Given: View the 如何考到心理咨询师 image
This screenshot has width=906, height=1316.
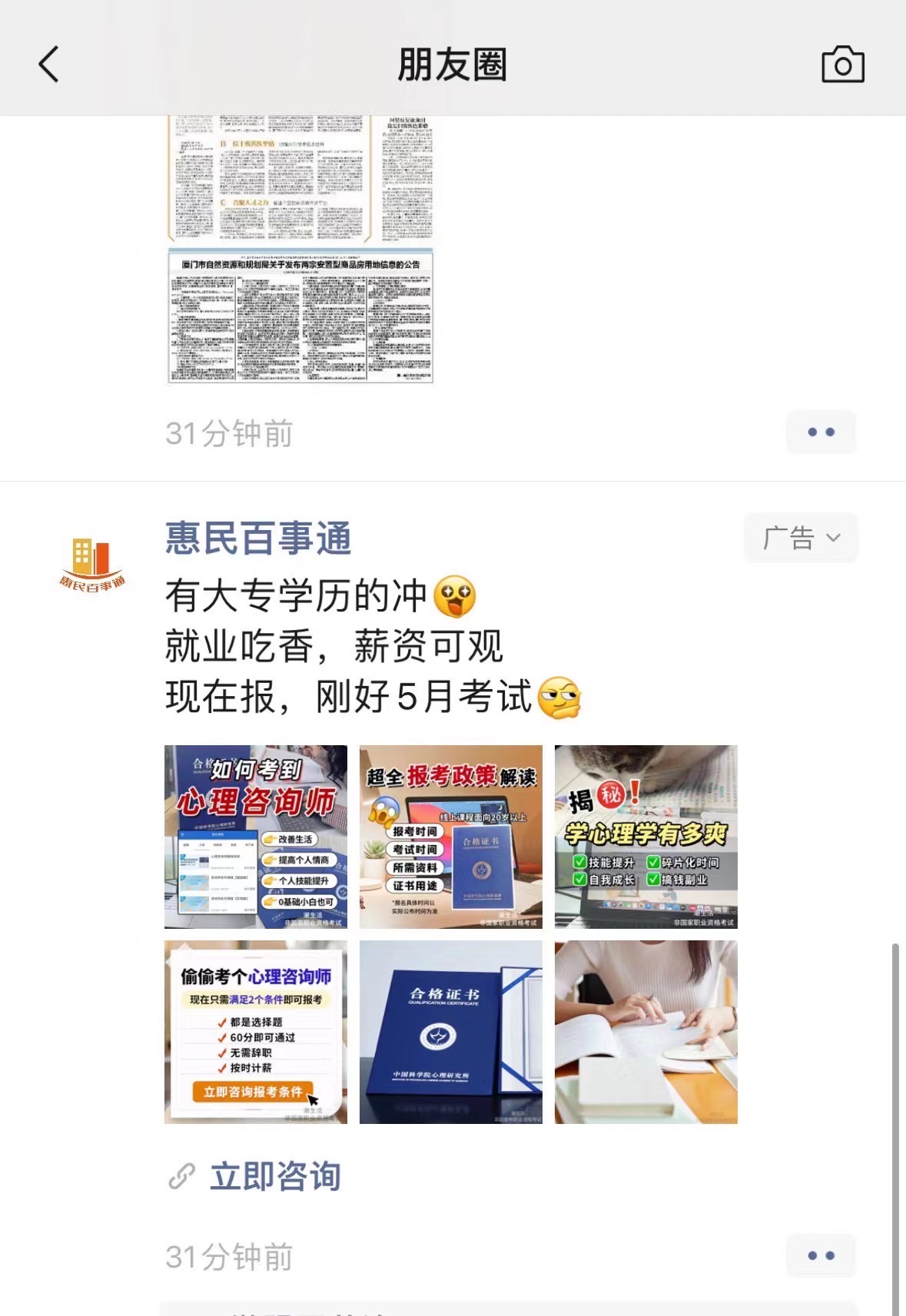Looking at the screenshot, I should pyautogui.click(x=256, y=837).
